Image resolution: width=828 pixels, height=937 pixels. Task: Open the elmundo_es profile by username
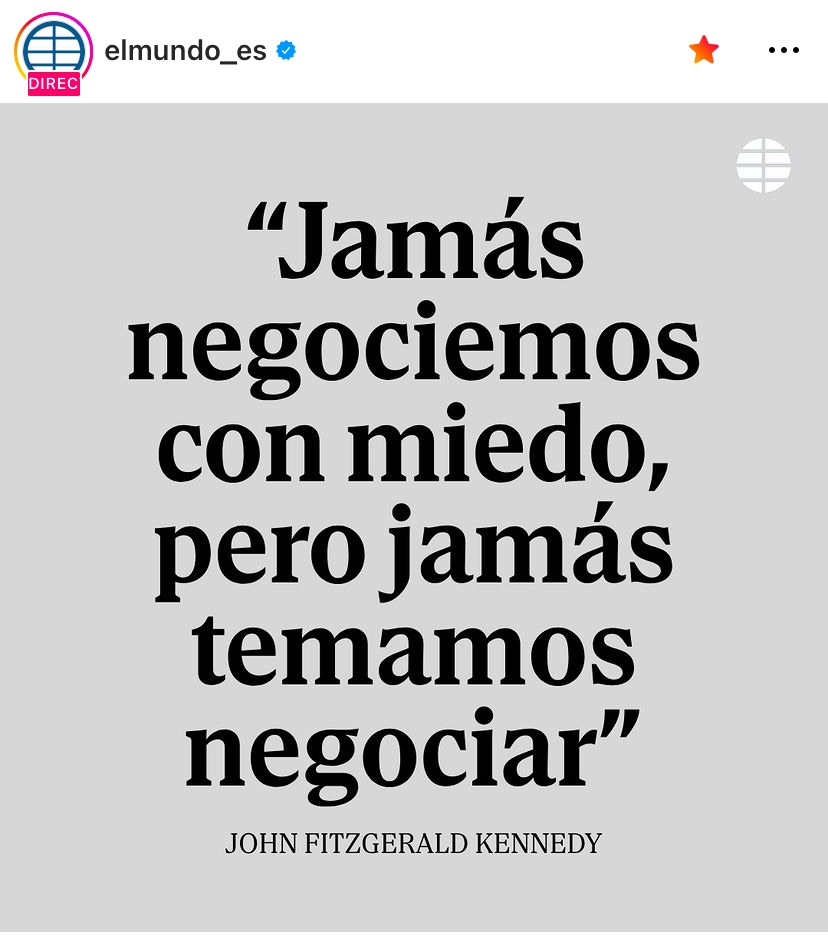coord(185,50)
